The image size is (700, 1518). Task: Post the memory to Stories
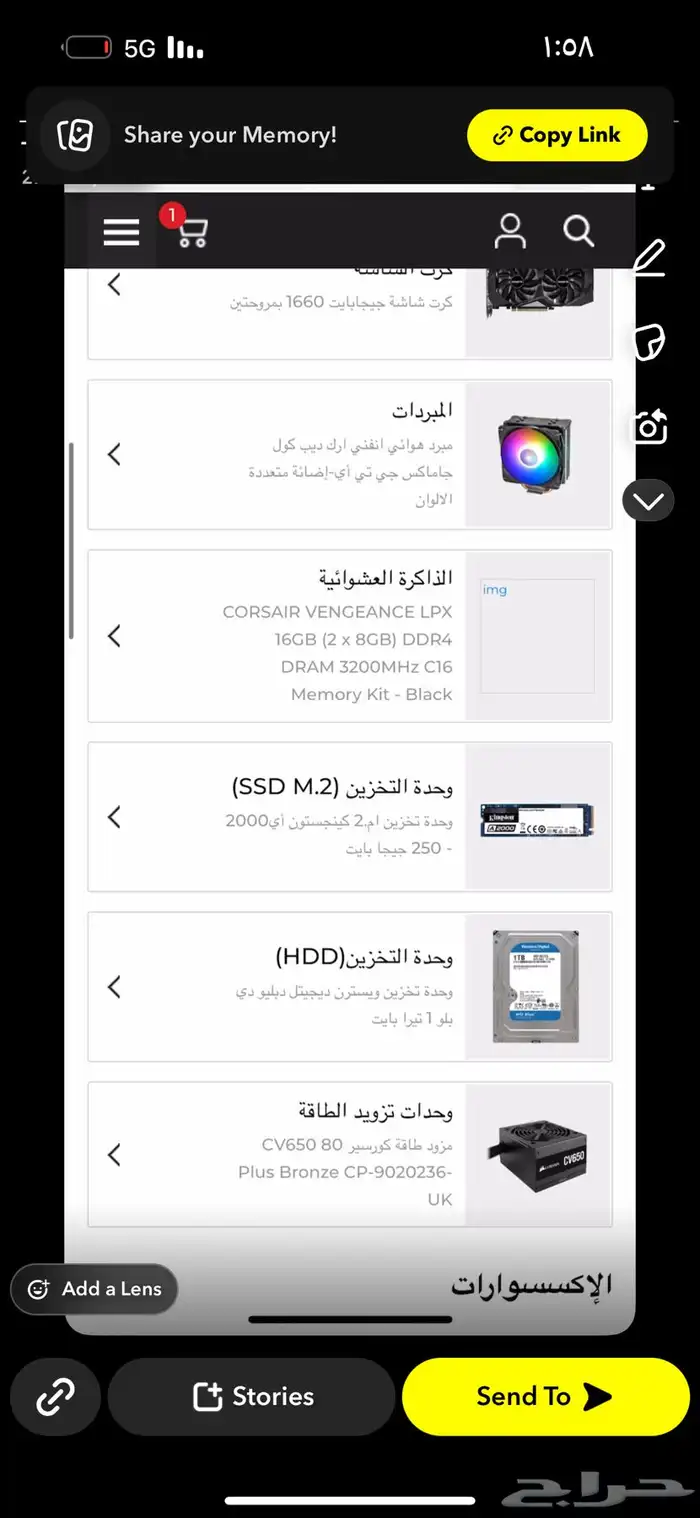point(252,1396)
